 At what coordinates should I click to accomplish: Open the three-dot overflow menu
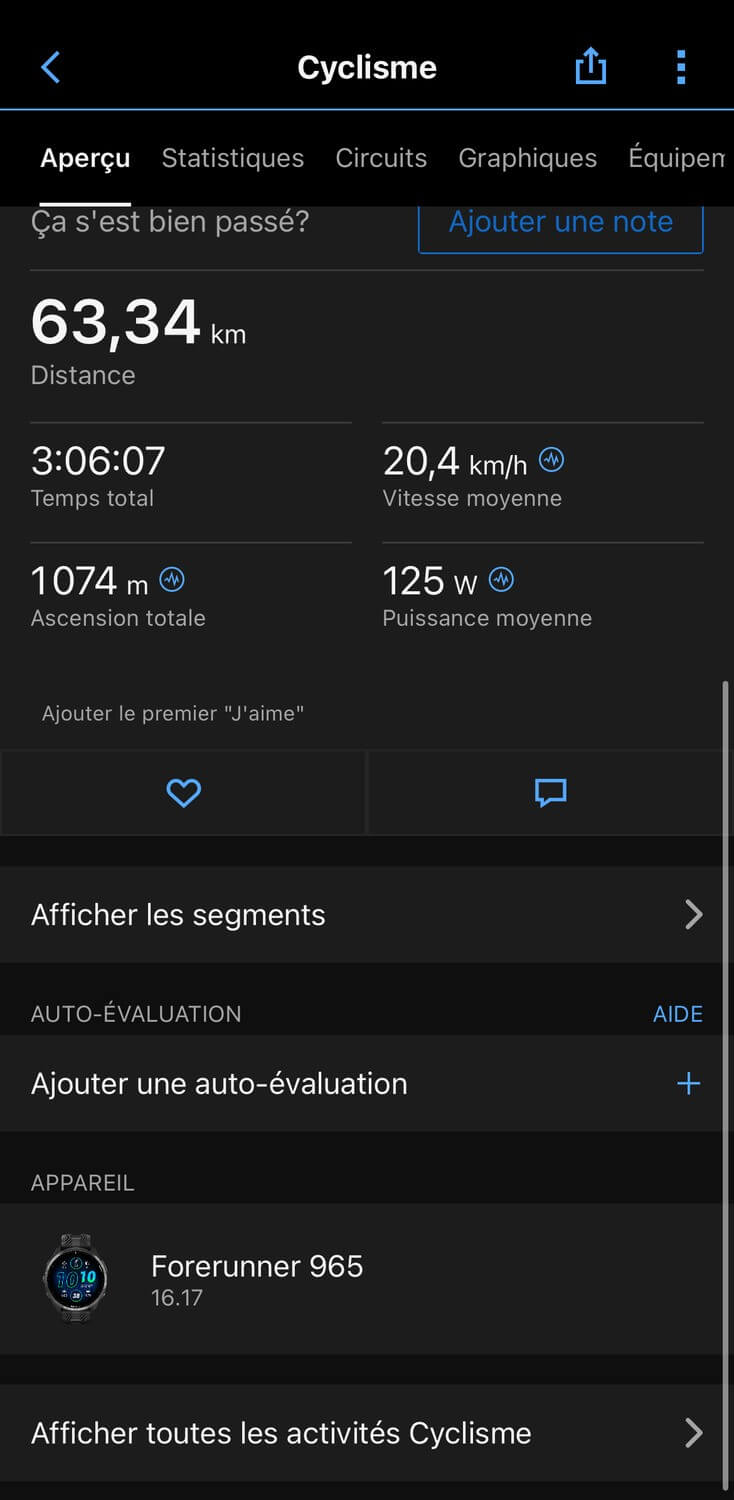(x=681, y=68)
